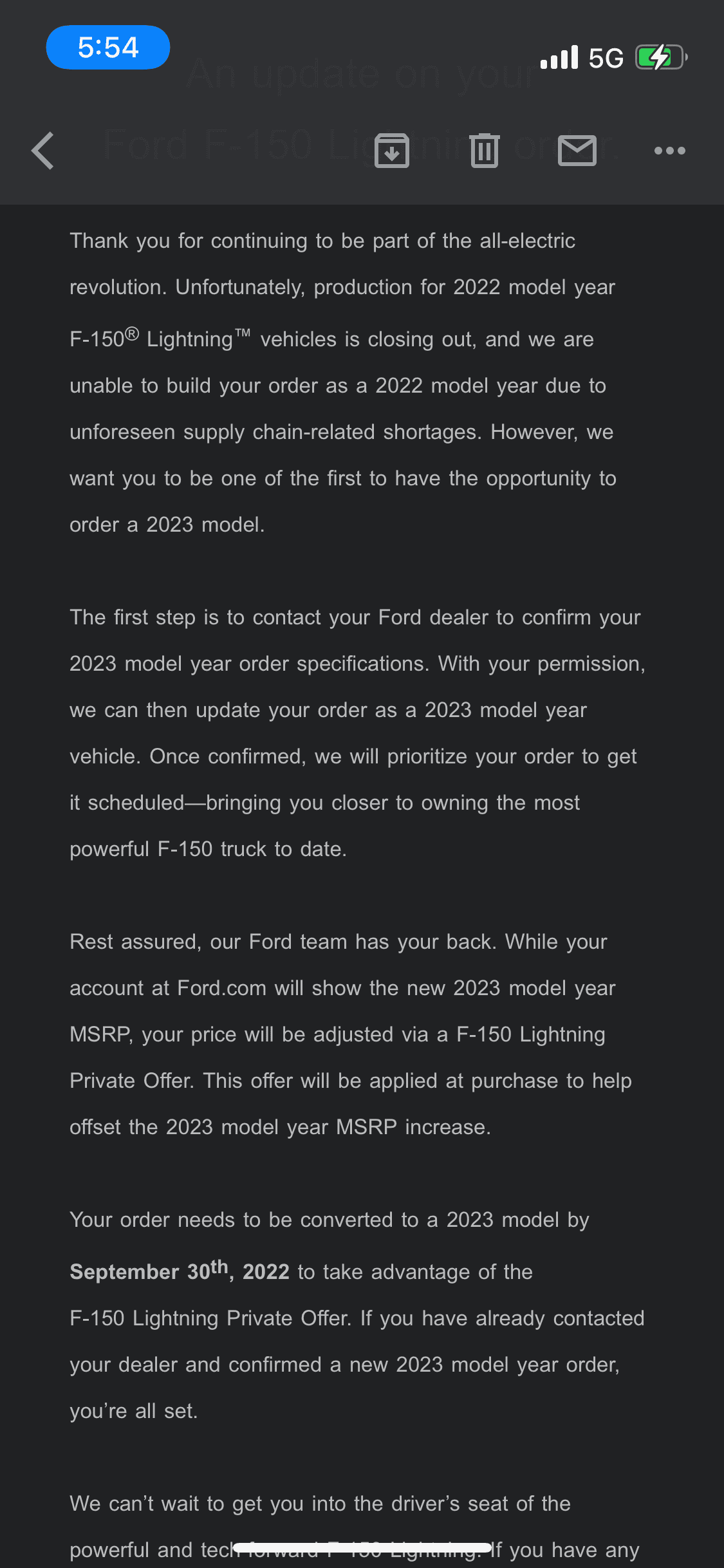Mark this email as unread
This screenshot has height=1568, width=724.
[577, 151]
